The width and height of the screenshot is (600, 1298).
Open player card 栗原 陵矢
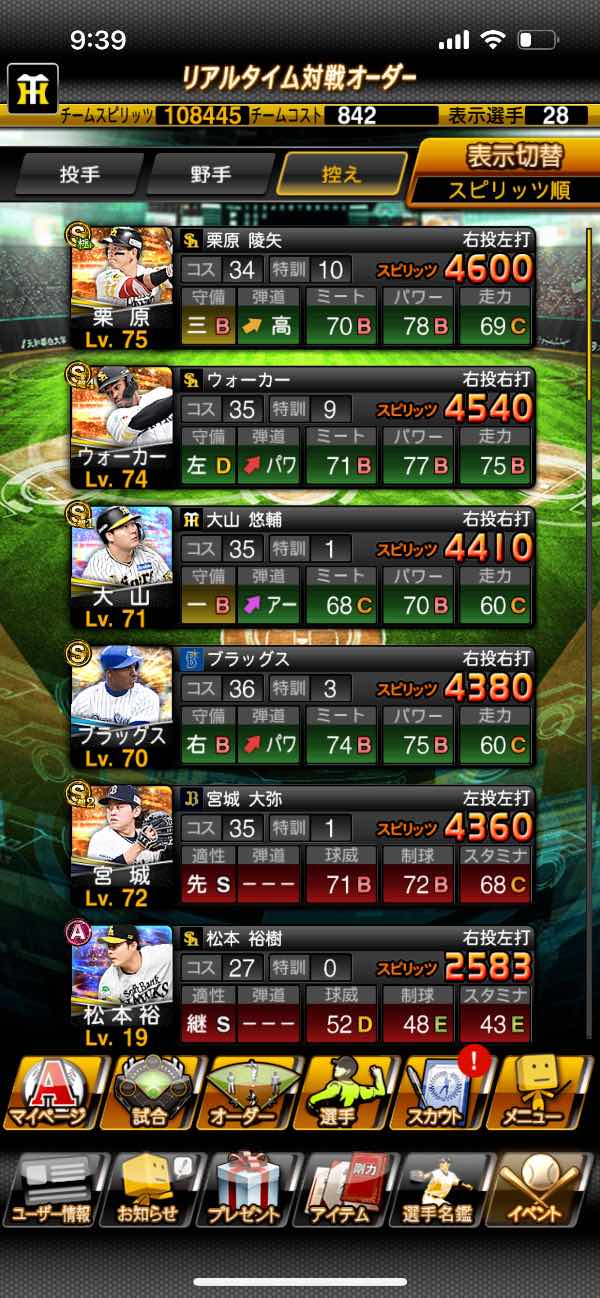click(300, 288)
